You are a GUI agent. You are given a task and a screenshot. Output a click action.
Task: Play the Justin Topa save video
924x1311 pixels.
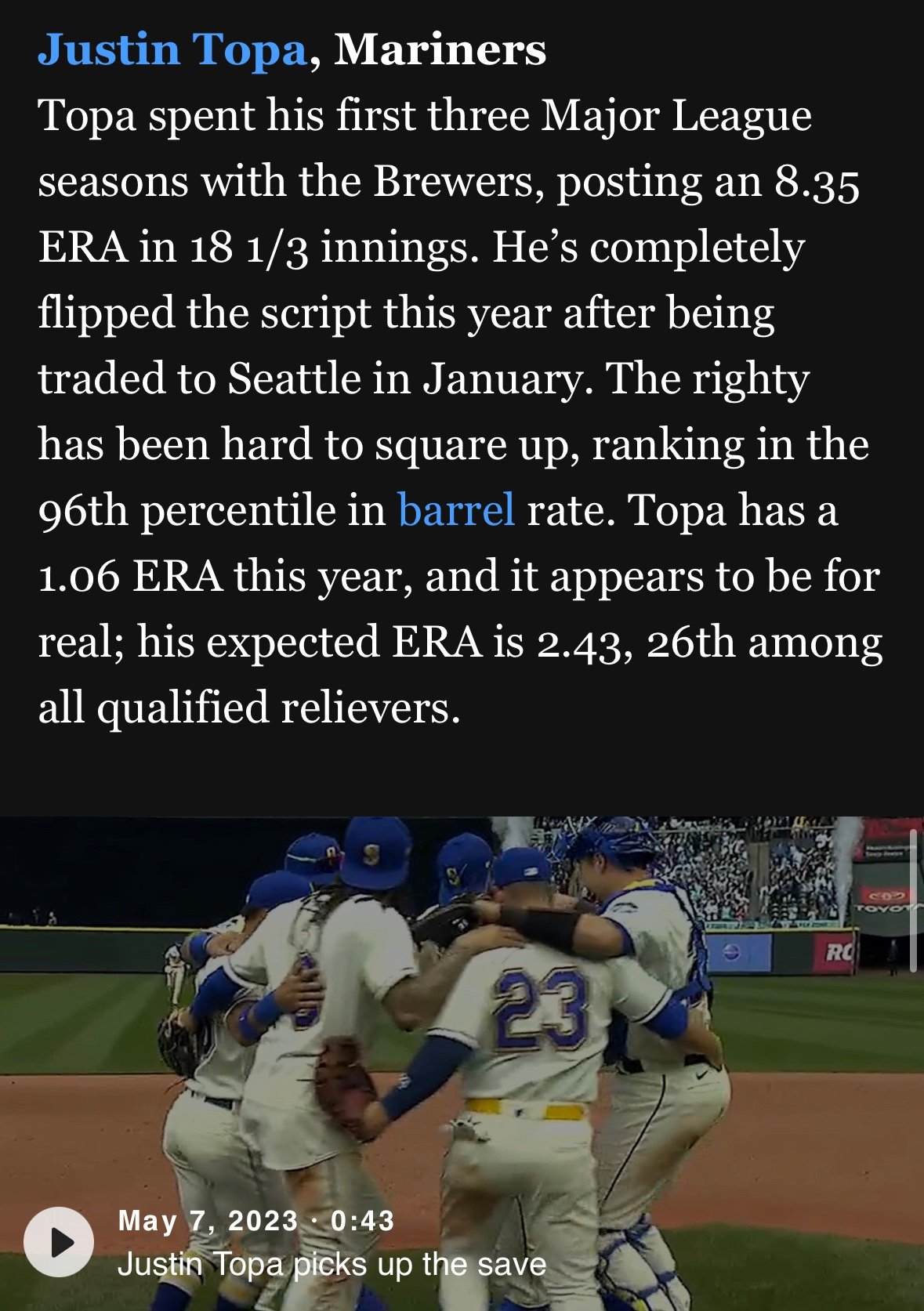pyautogui.click(x=59, y=1242)
